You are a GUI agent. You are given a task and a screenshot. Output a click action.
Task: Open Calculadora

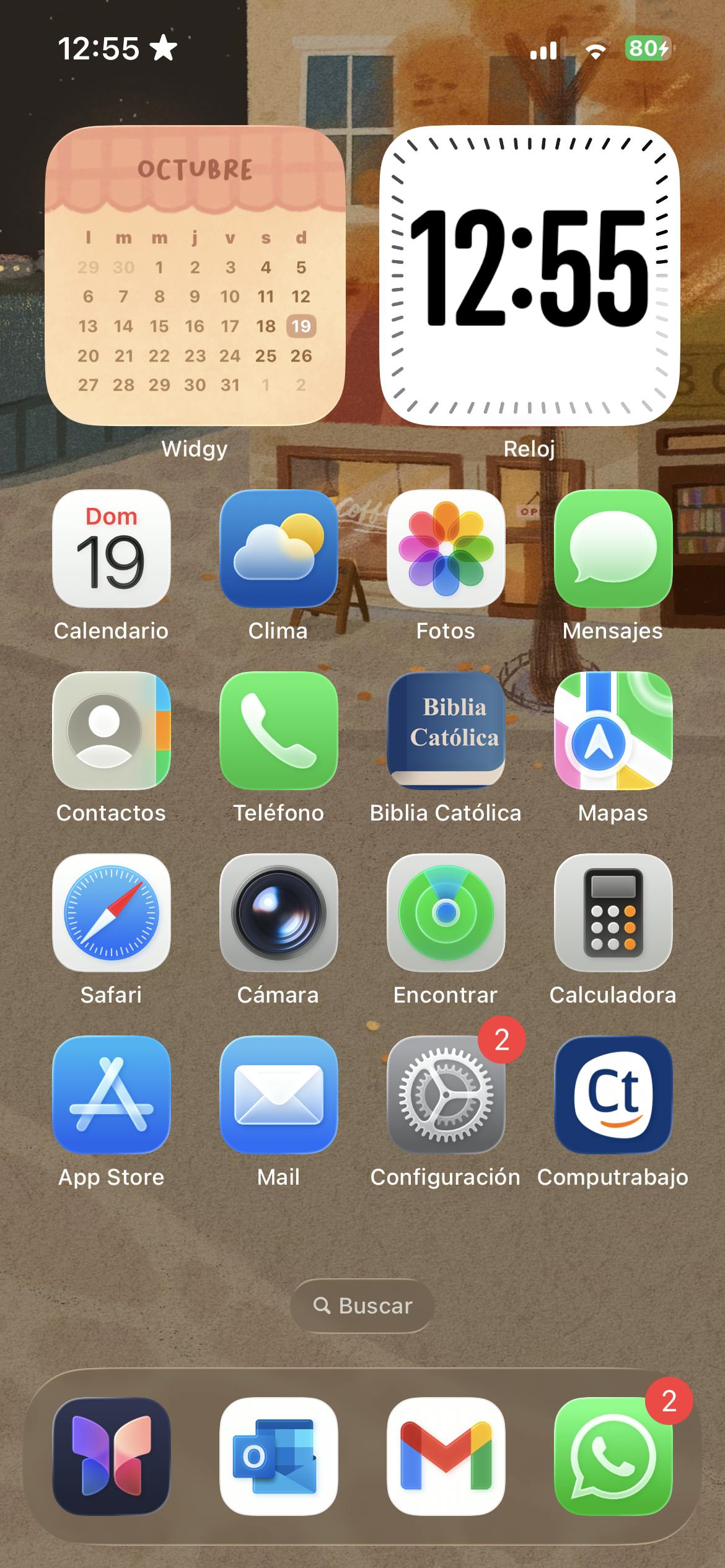[x=613, y=913]
